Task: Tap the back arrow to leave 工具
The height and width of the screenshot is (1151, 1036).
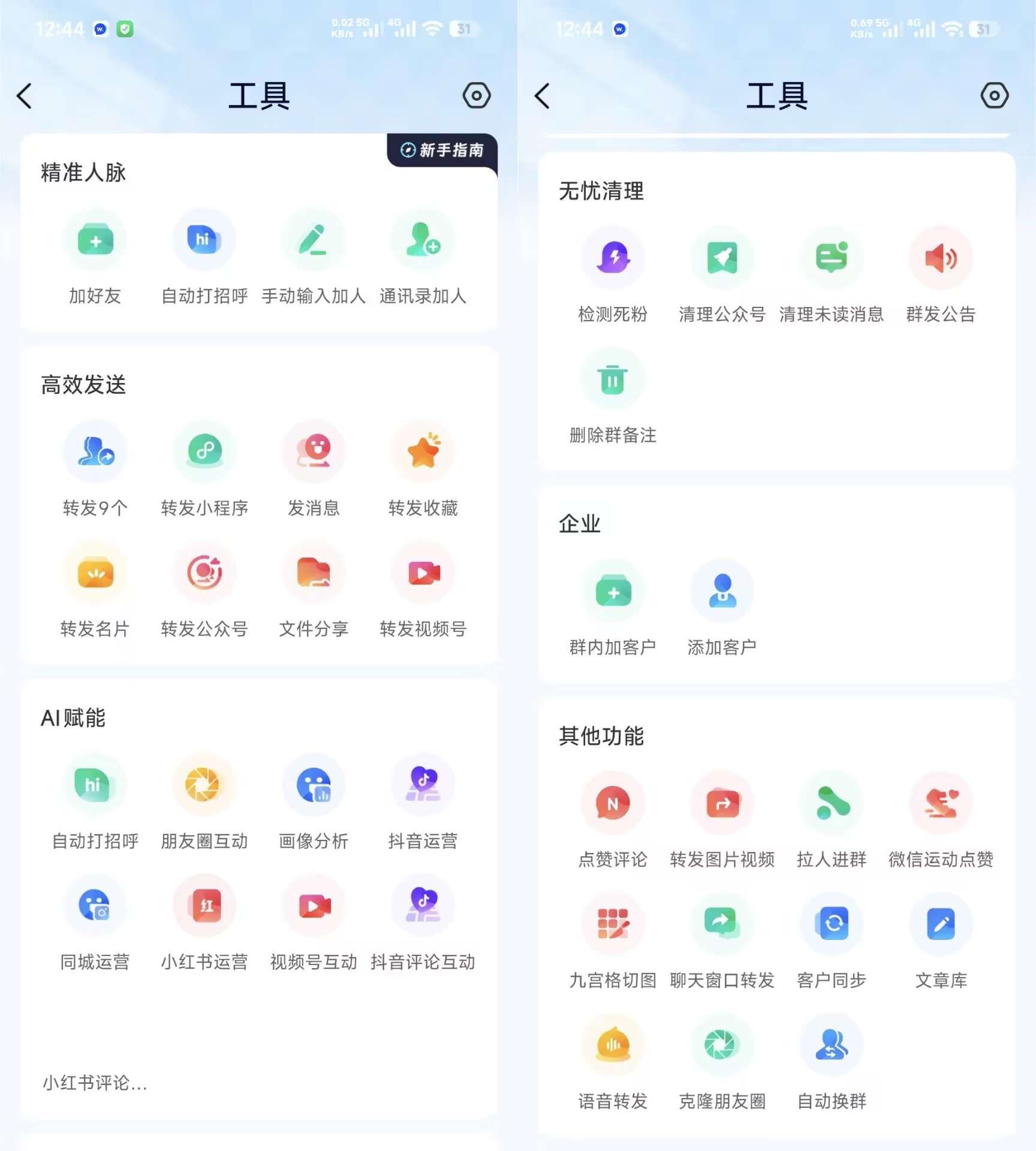Action: [x=25, y=96]
